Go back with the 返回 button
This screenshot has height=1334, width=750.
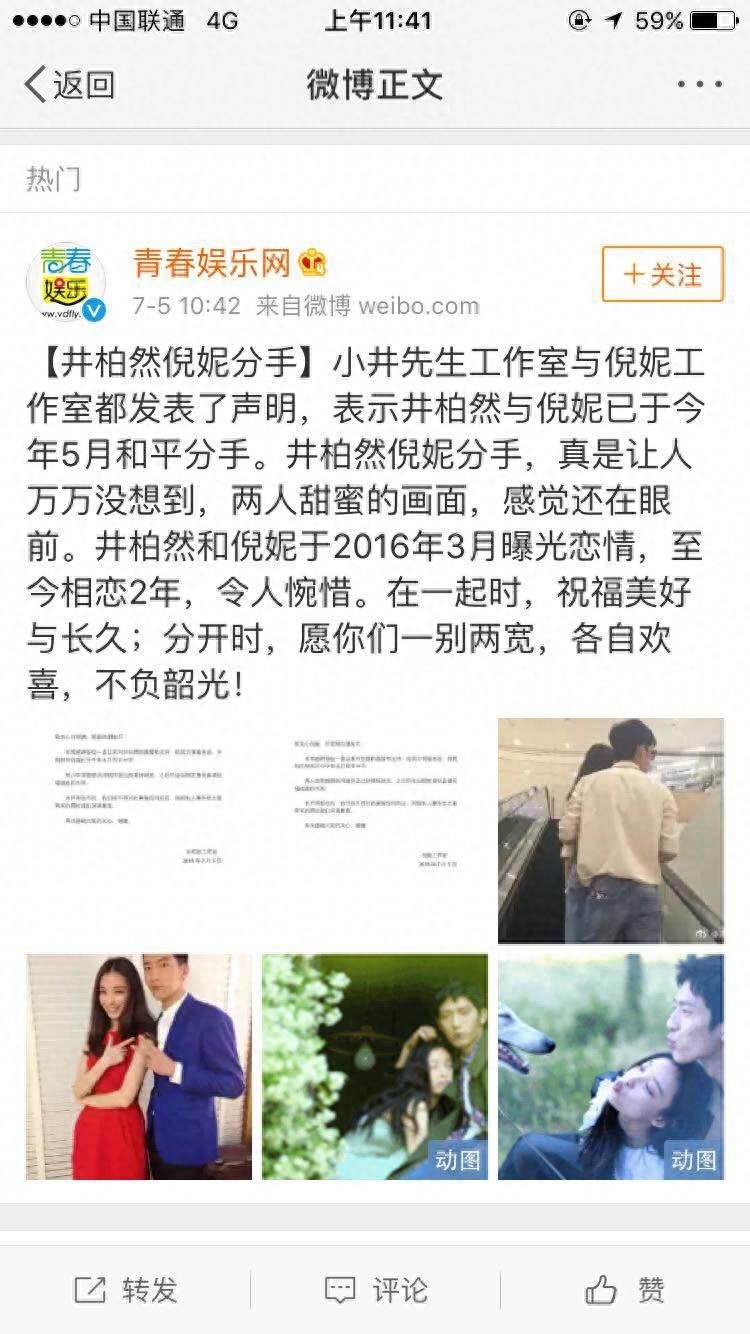(68, 85)
